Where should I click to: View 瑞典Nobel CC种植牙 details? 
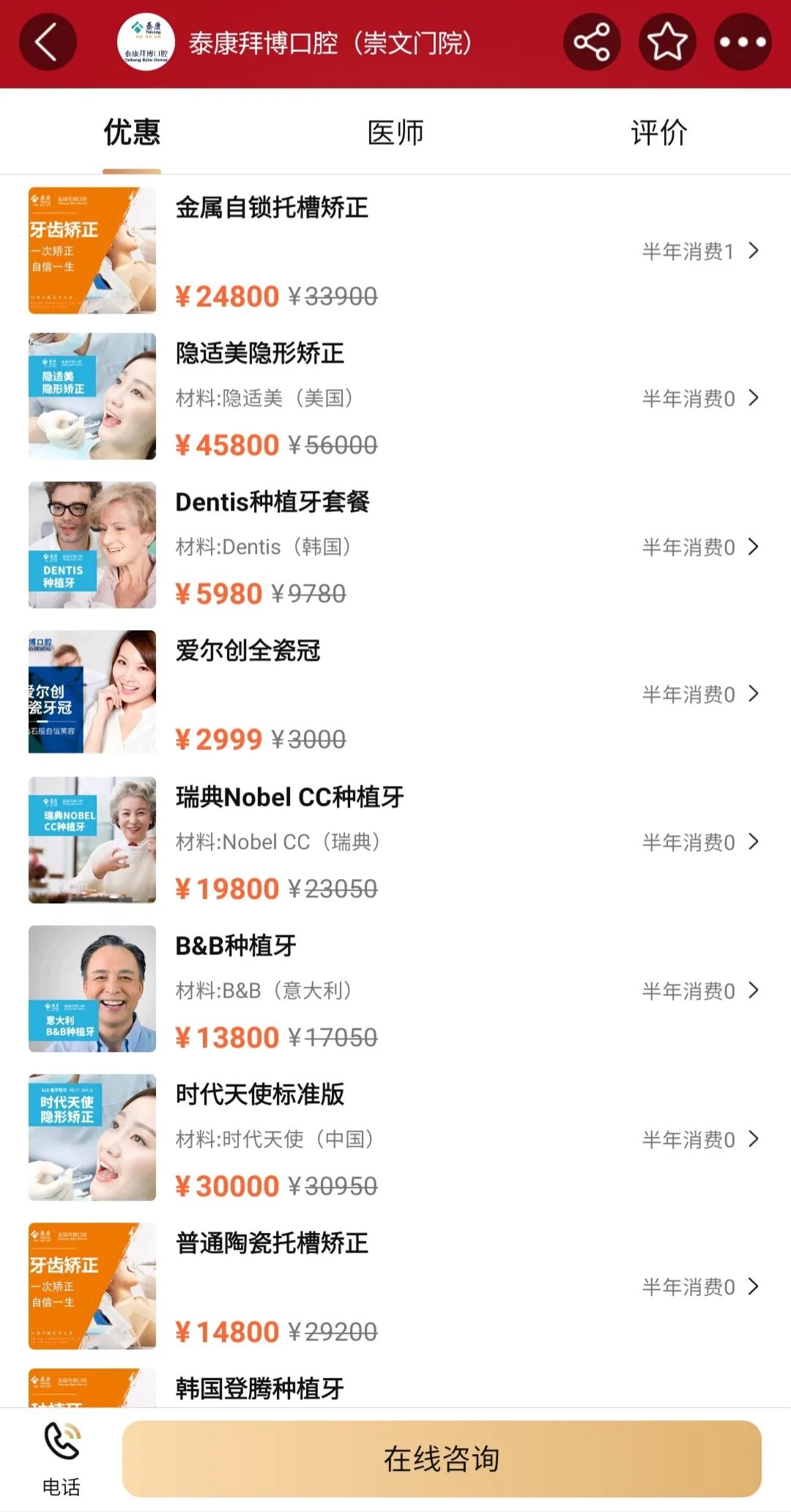click(289, 797)
